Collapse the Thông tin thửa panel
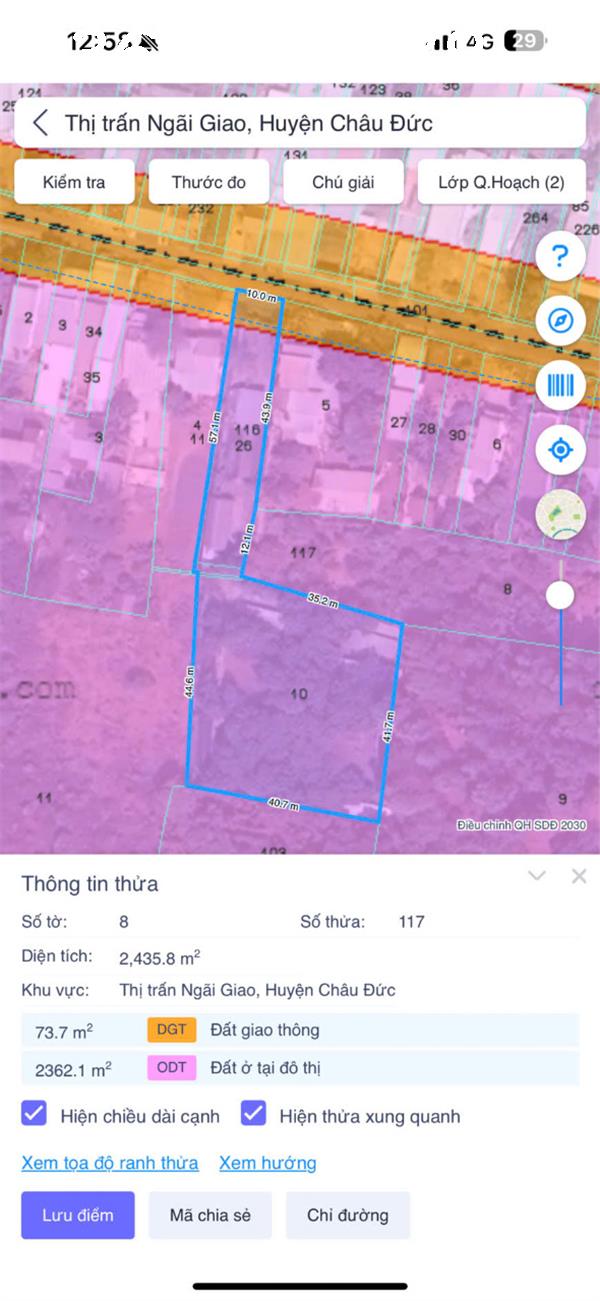 point(537,876)
